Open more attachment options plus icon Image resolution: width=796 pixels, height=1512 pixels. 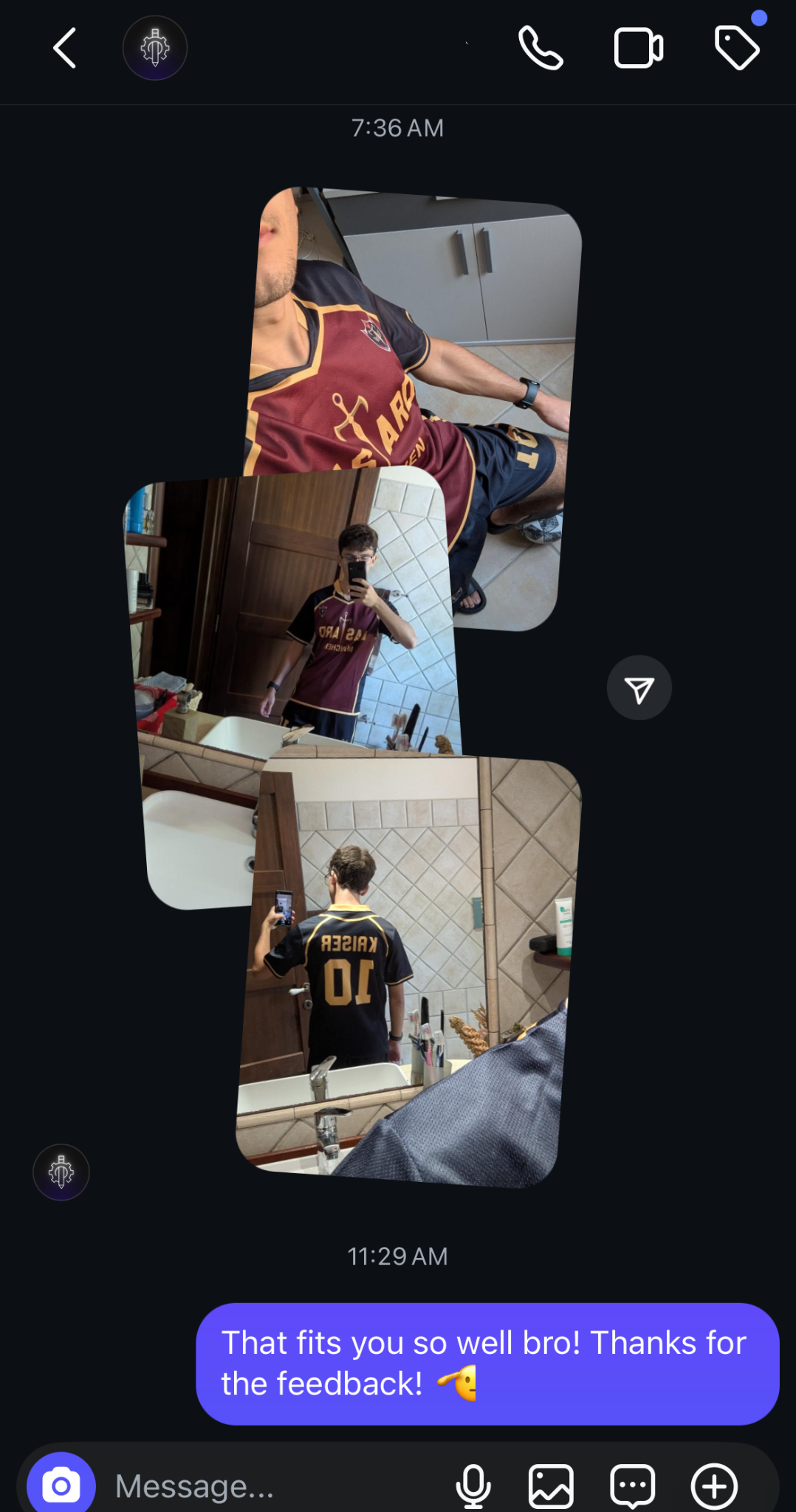coord(714,1485)
